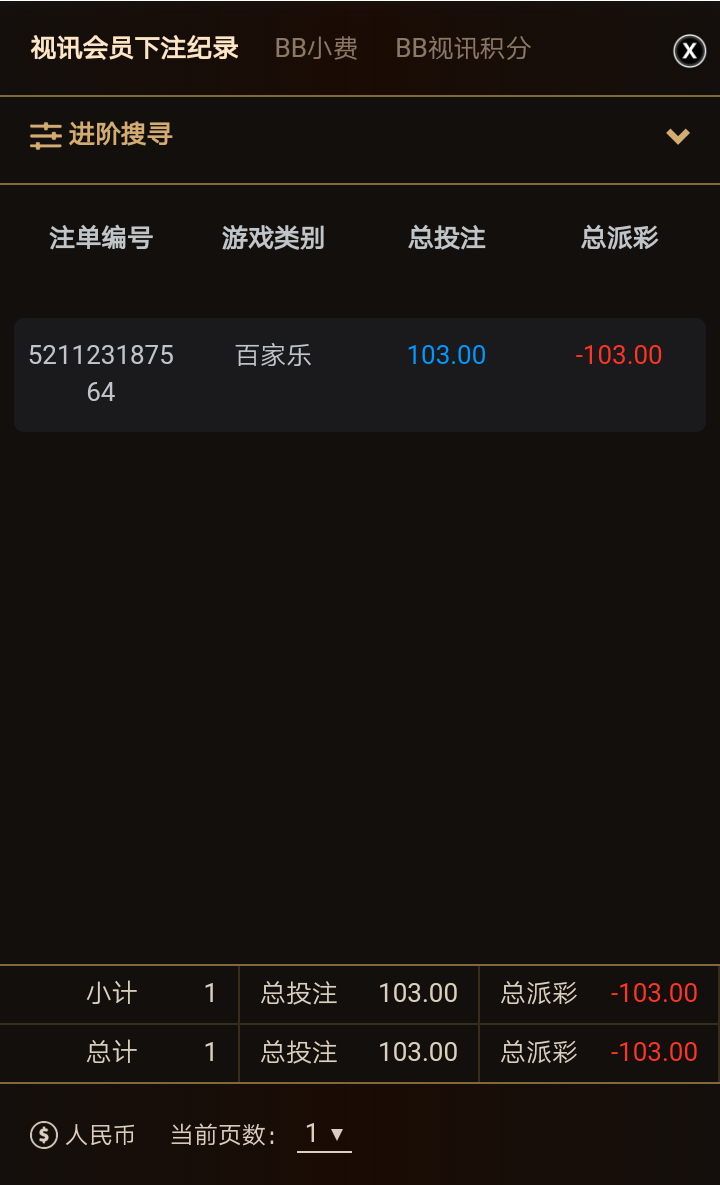
Task: Switch to the BB视讯积分 tab
Action: [x=463, y=48]
